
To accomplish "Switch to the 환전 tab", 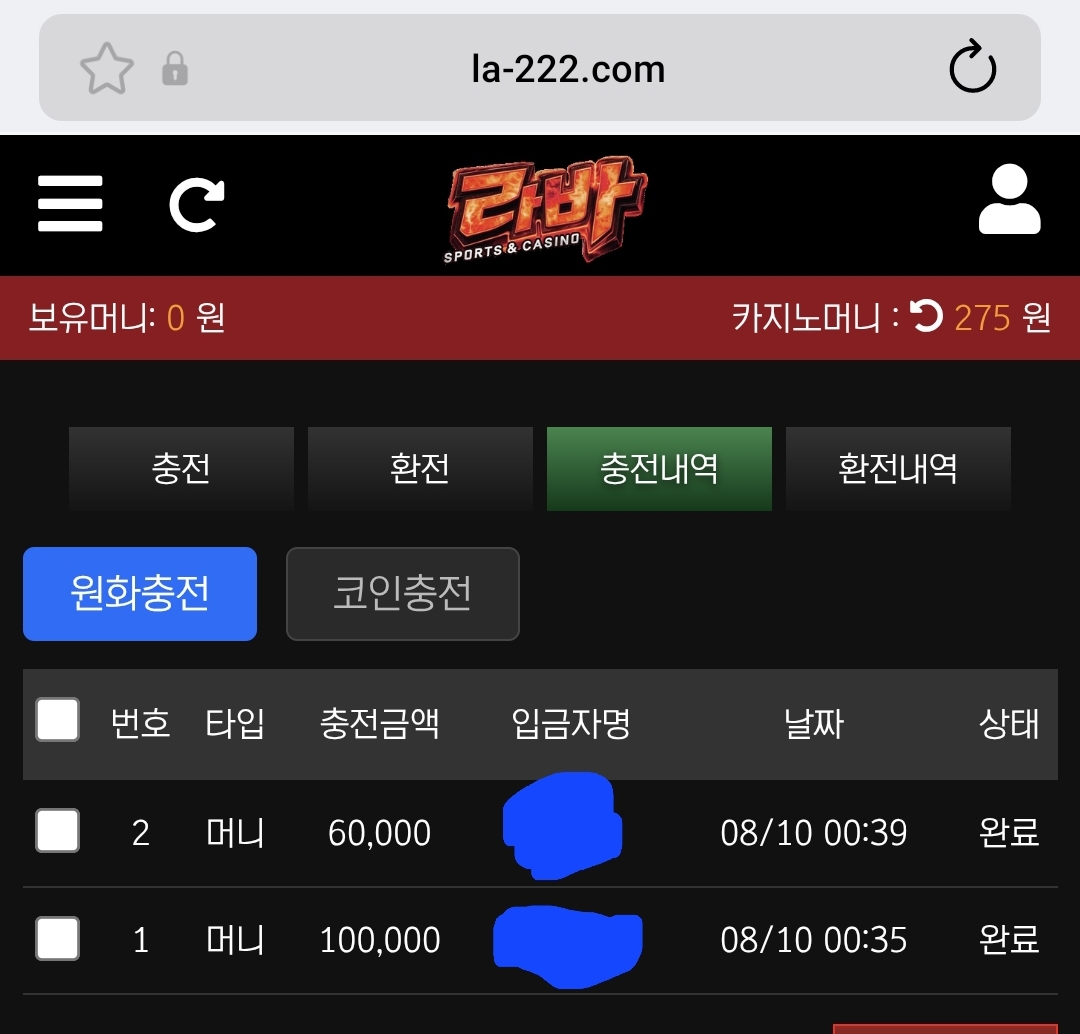I will pos(420,468).
